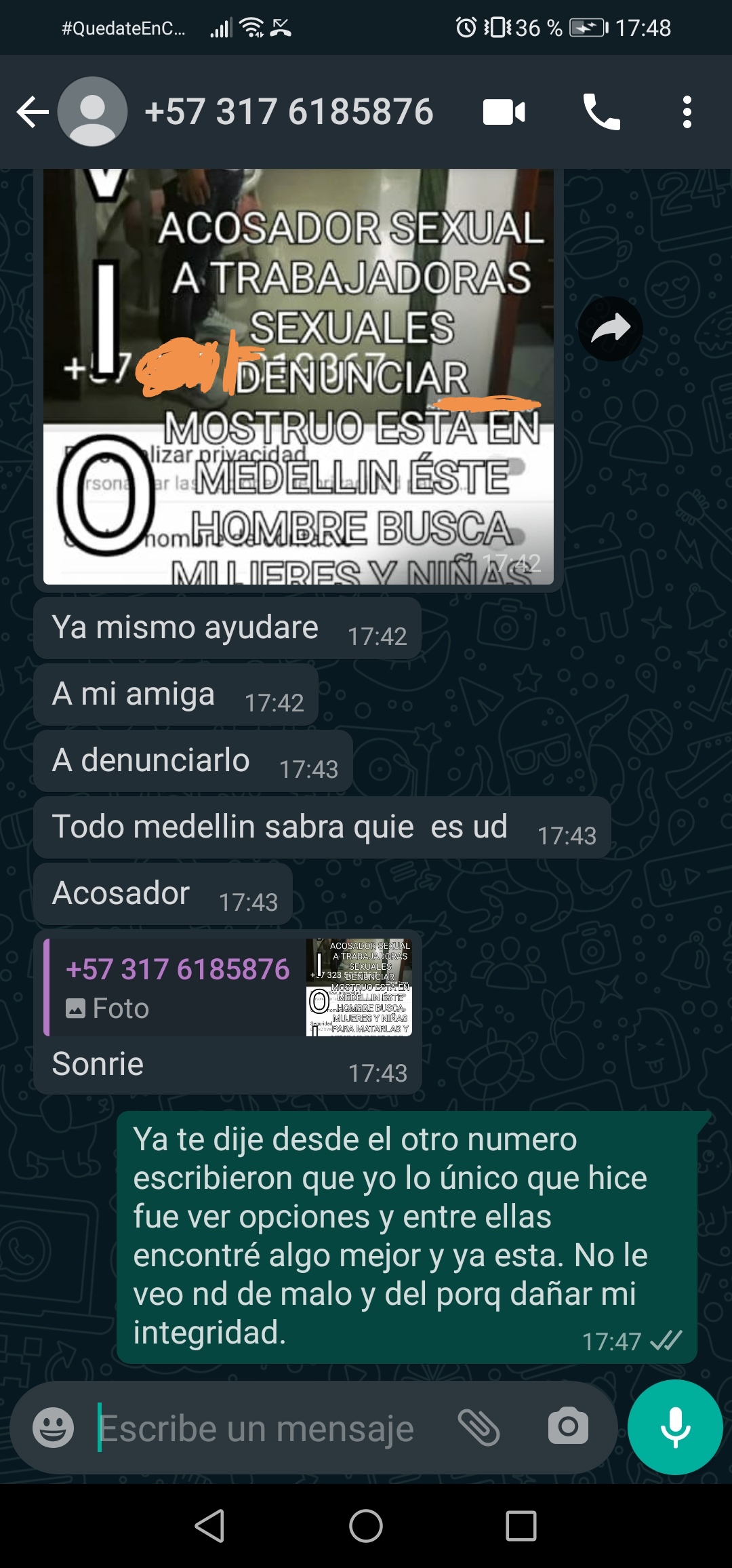The height and width of the screenshot is (1568, 732).
Task: Open contact info for +57 317 6185876
Action: [289, 112]
